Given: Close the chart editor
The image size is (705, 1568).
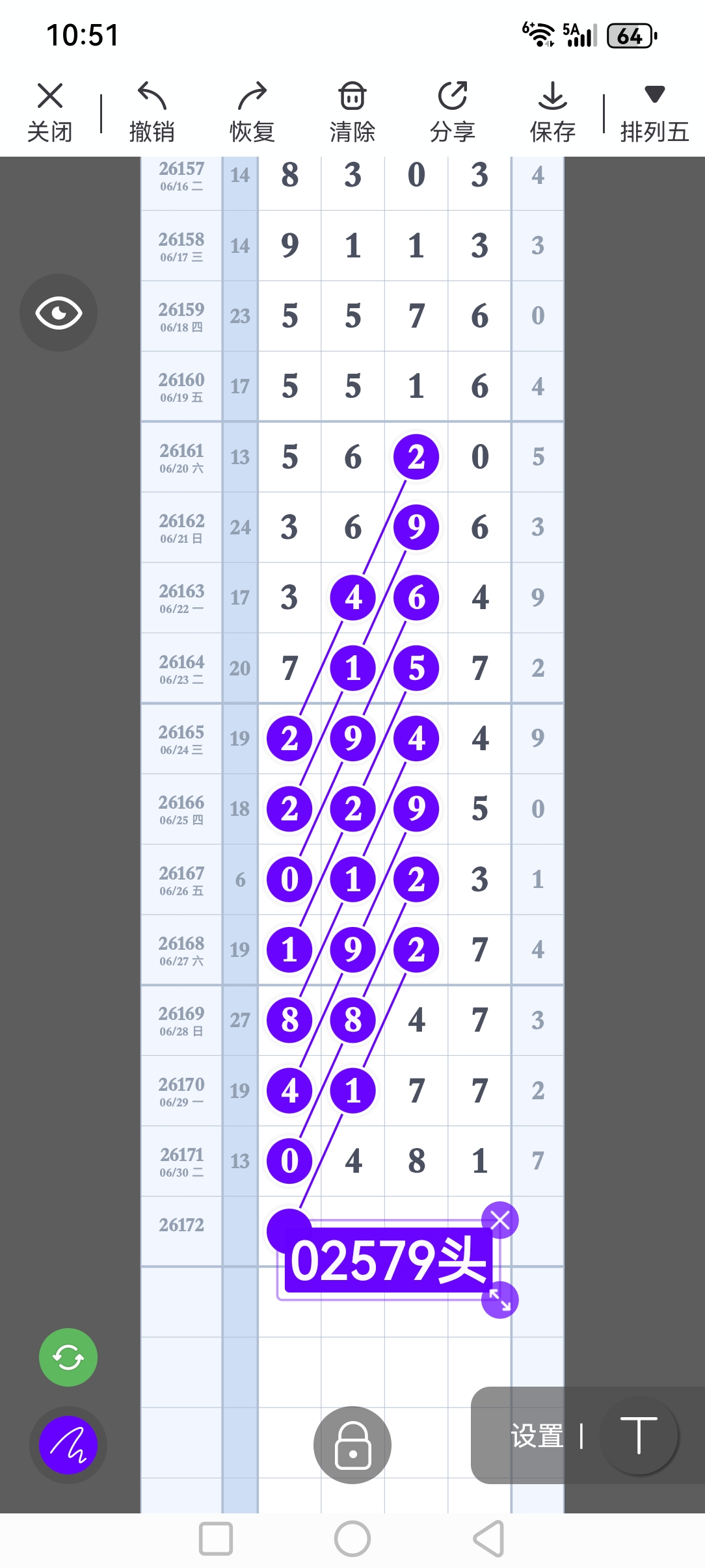Looking at the screenshot, I should pos(49,112).
